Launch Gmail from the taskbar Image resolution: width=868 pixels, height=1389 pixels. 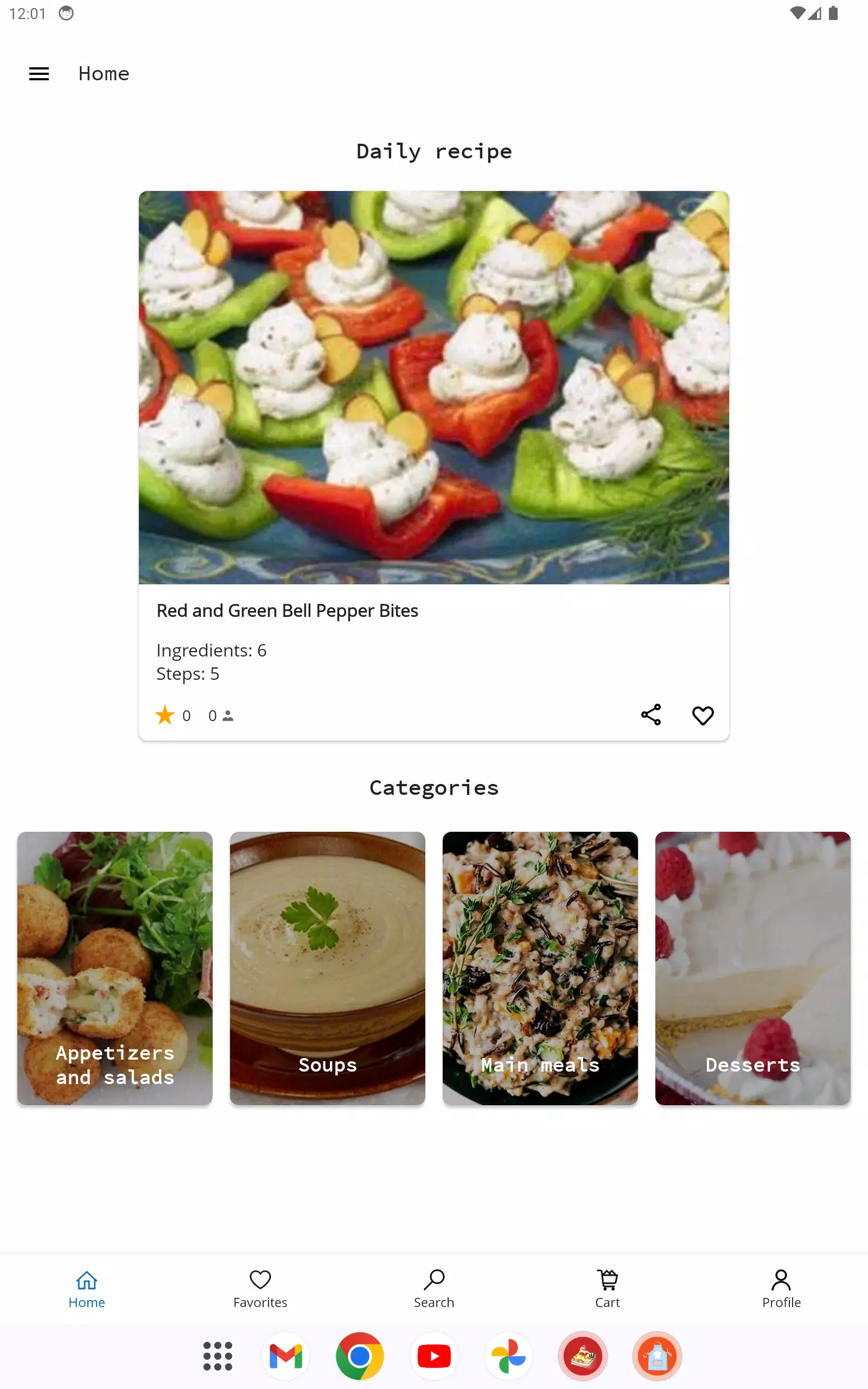click(286, 1356)
